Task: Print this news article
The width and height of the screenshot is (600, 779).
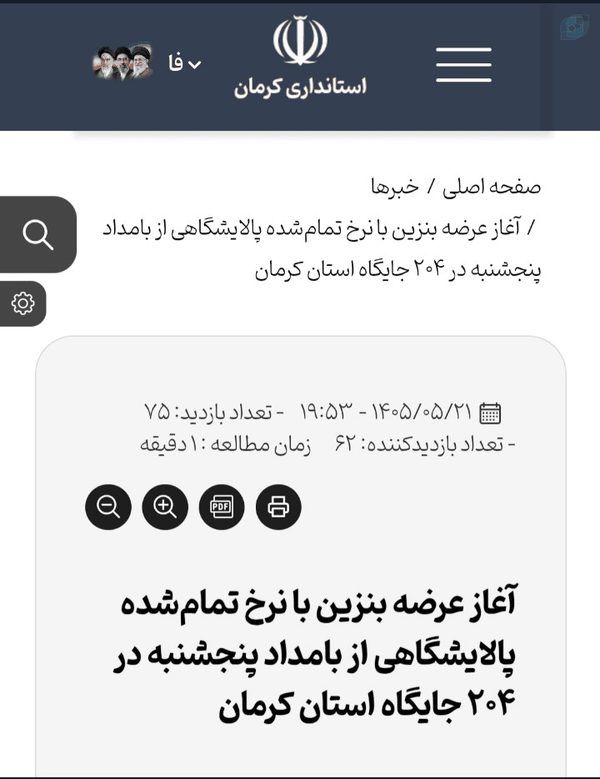Action: coord(278,507)
